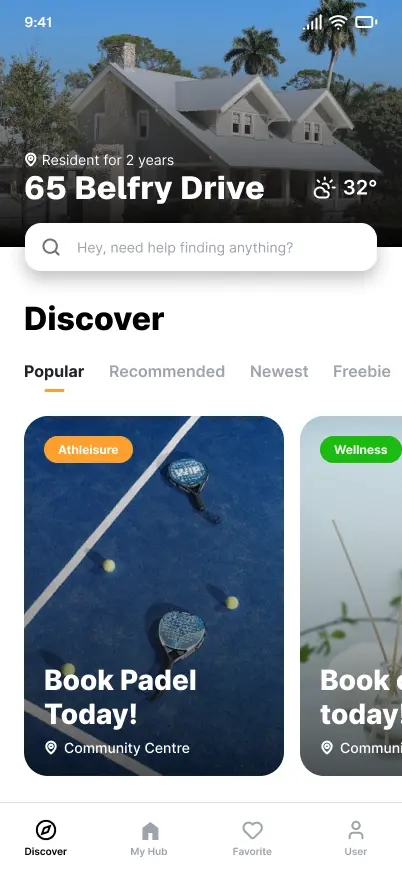Go to Discover in the bottom navigation
Screen dimensions: 402x874
point(46,838)
